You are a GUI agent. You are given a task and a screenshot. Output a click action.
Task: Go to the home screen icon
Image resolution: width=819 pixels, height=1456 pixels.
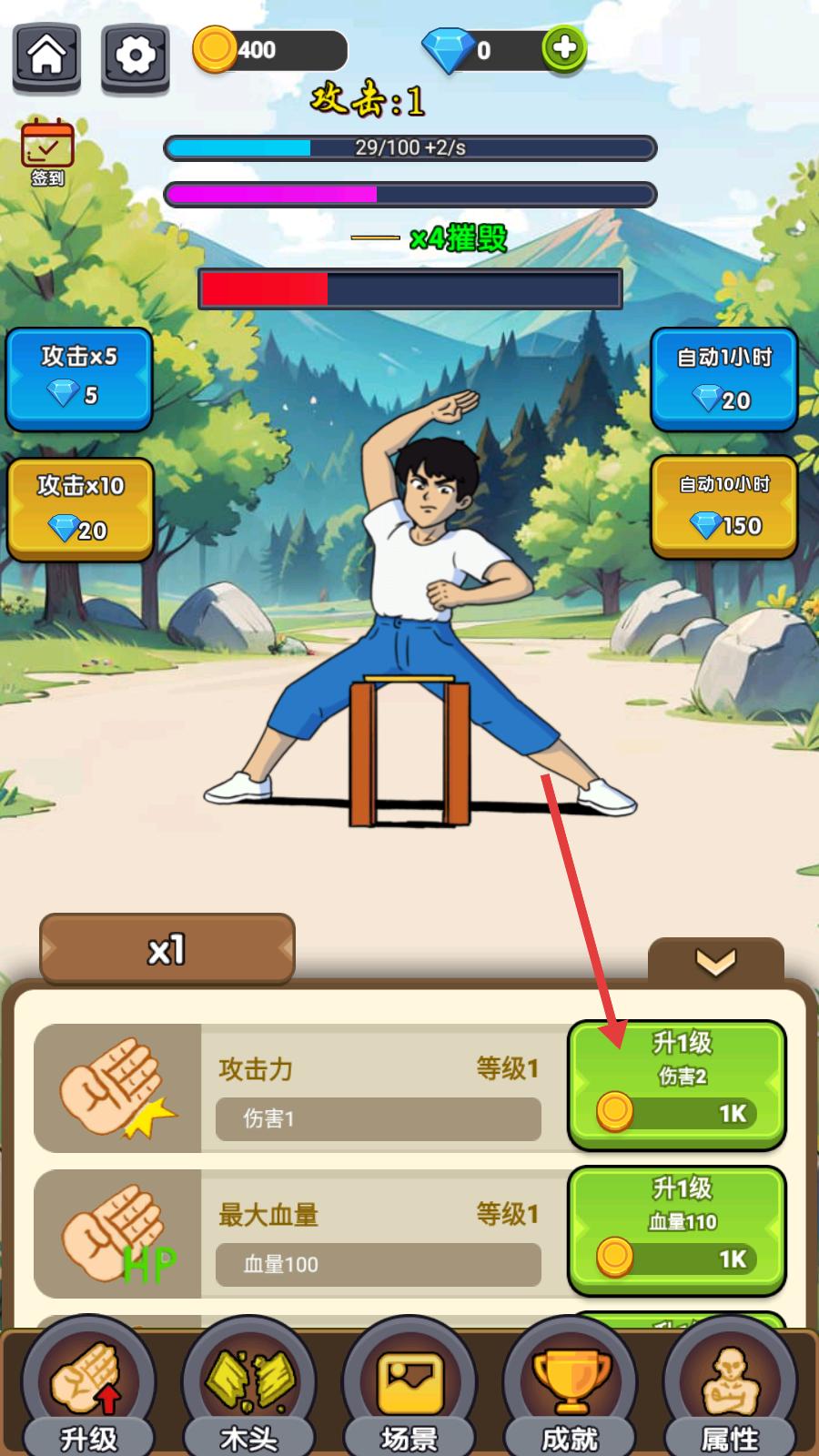click(x=46, y=56)
